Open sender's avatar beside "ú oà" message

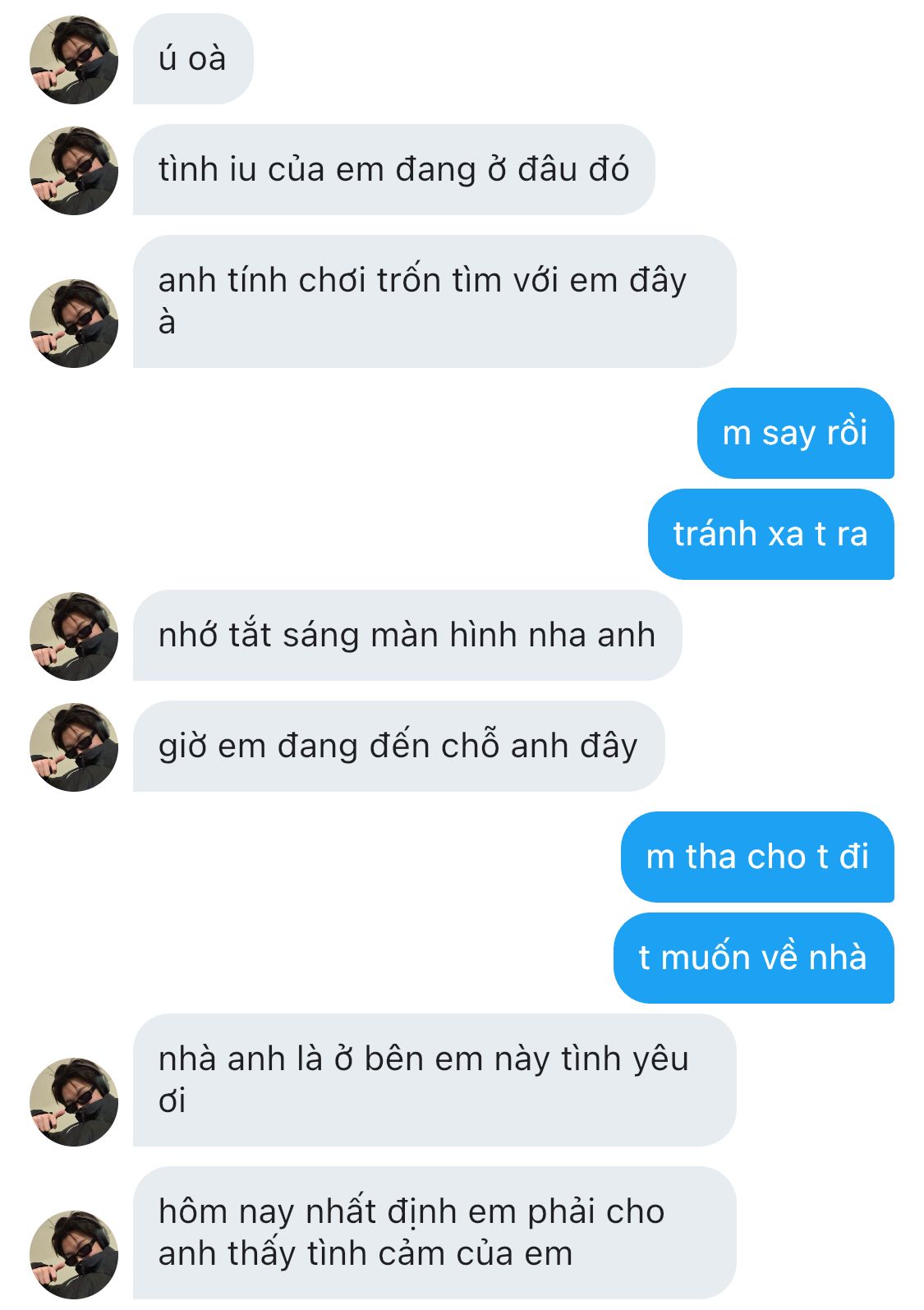click(74, 60)
